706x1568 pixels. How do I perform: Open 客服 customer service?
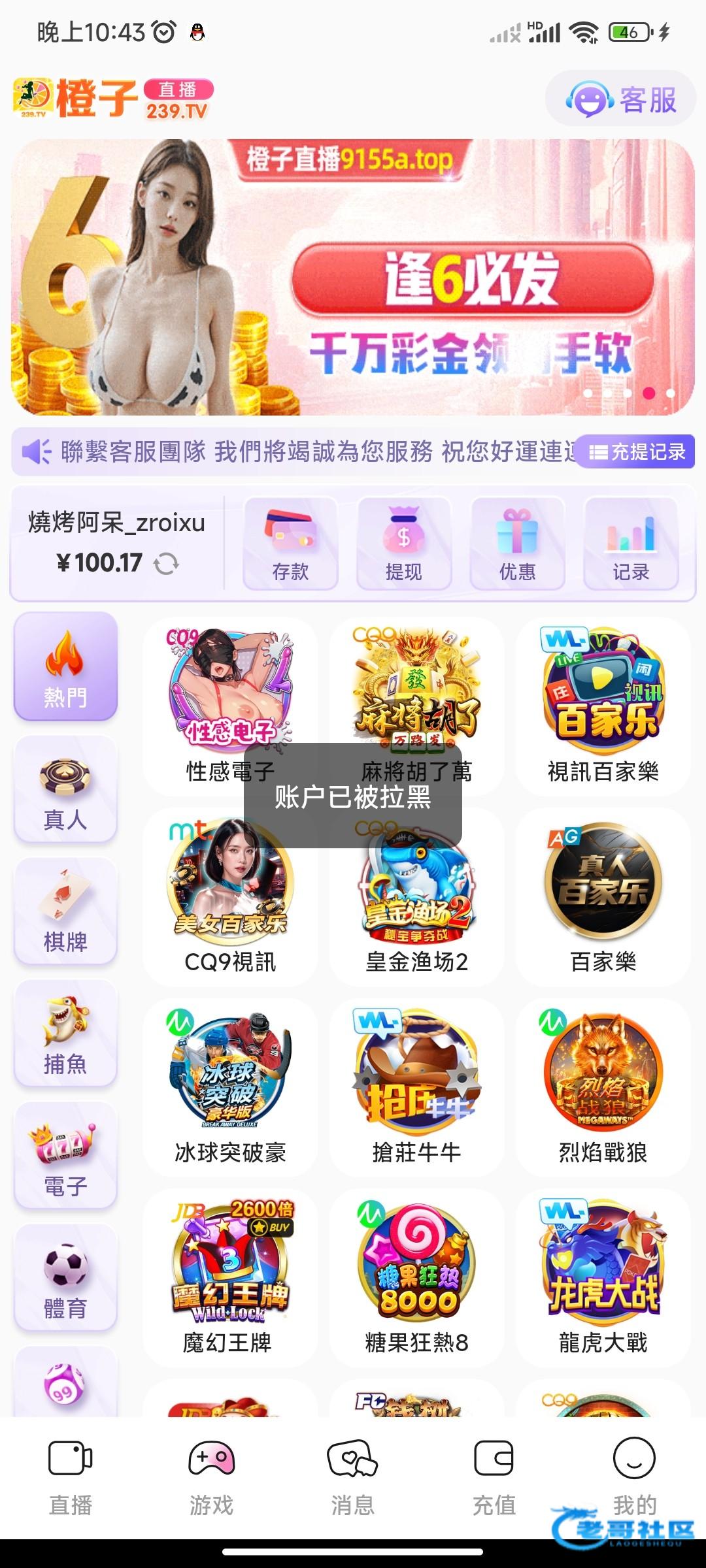[621, 100]
